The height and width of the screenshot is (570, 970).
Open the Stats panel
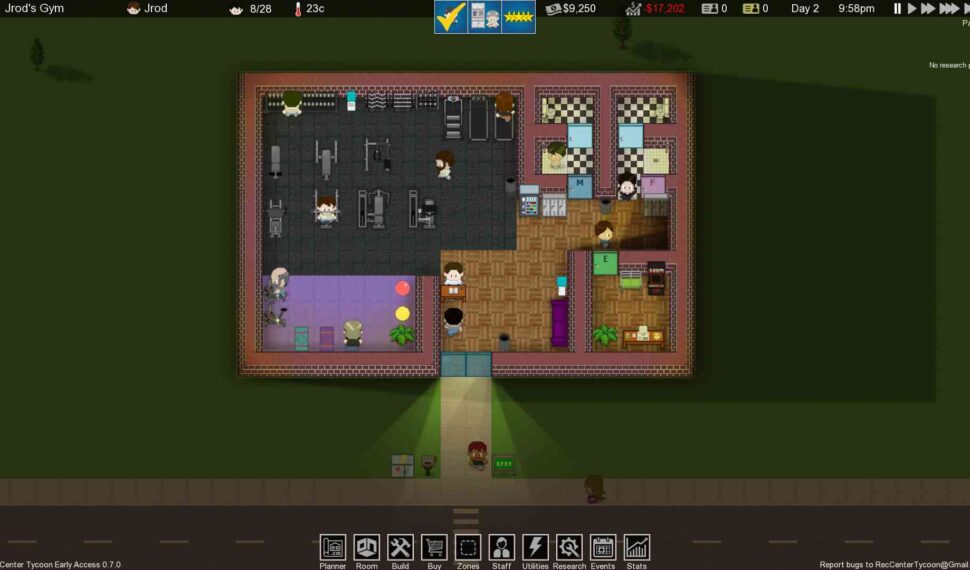[637, 548]
